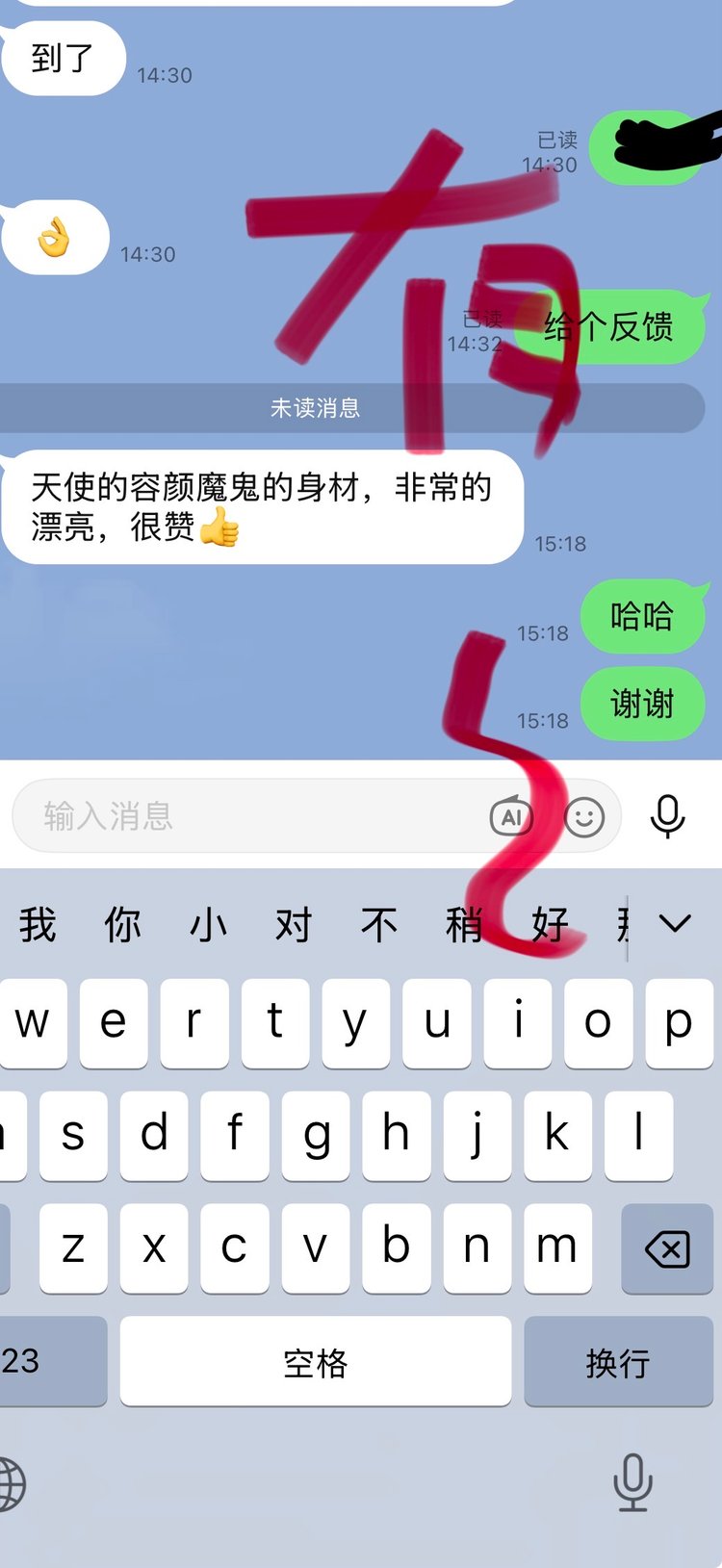The width and height of the screenshot is (722, 1568).
Task: Open the AI assistant icon in input bar
Action: (510, 817)
